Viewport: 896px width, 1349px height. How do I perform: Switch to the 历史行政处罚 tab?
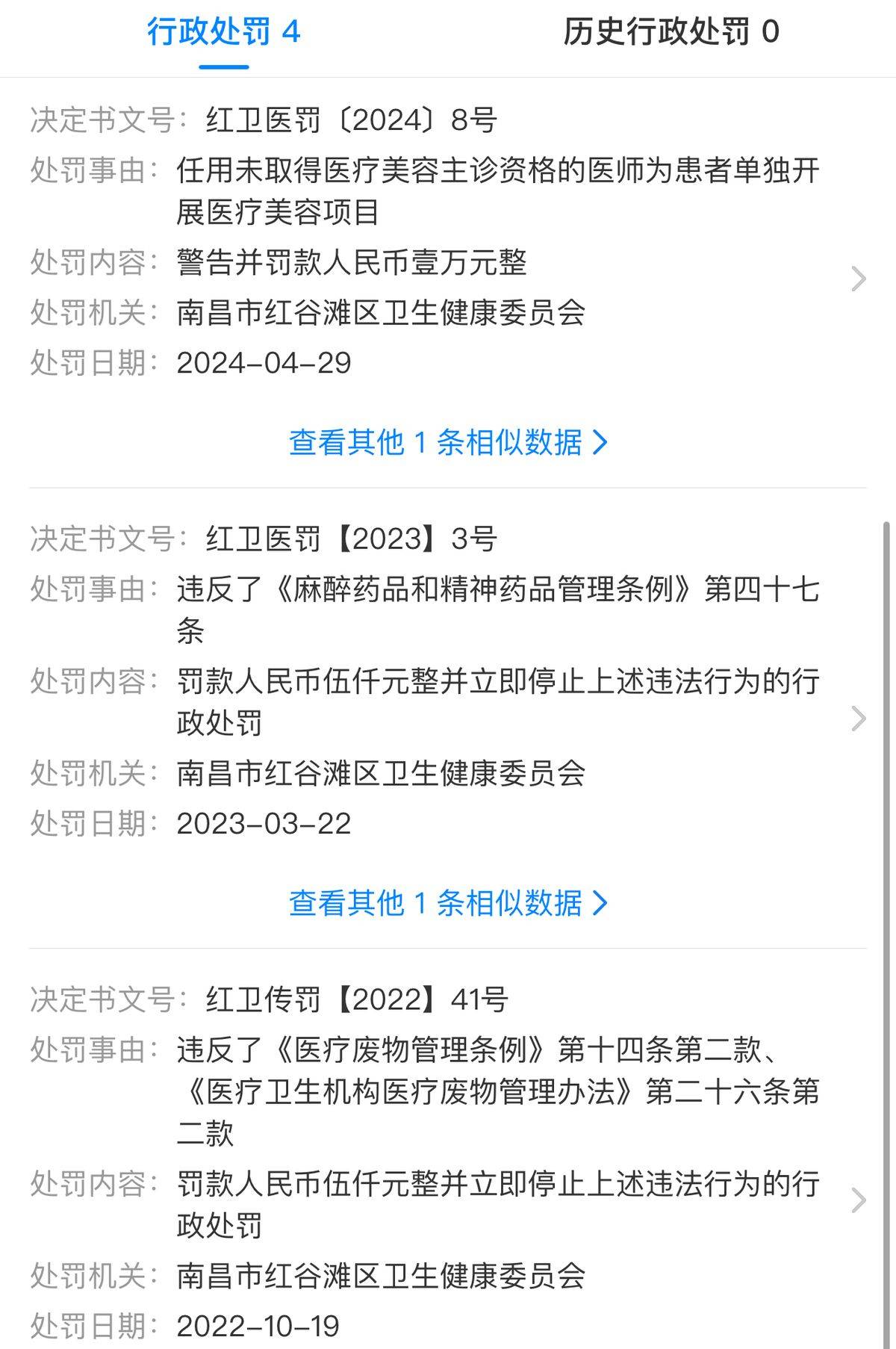click(671, 33)
